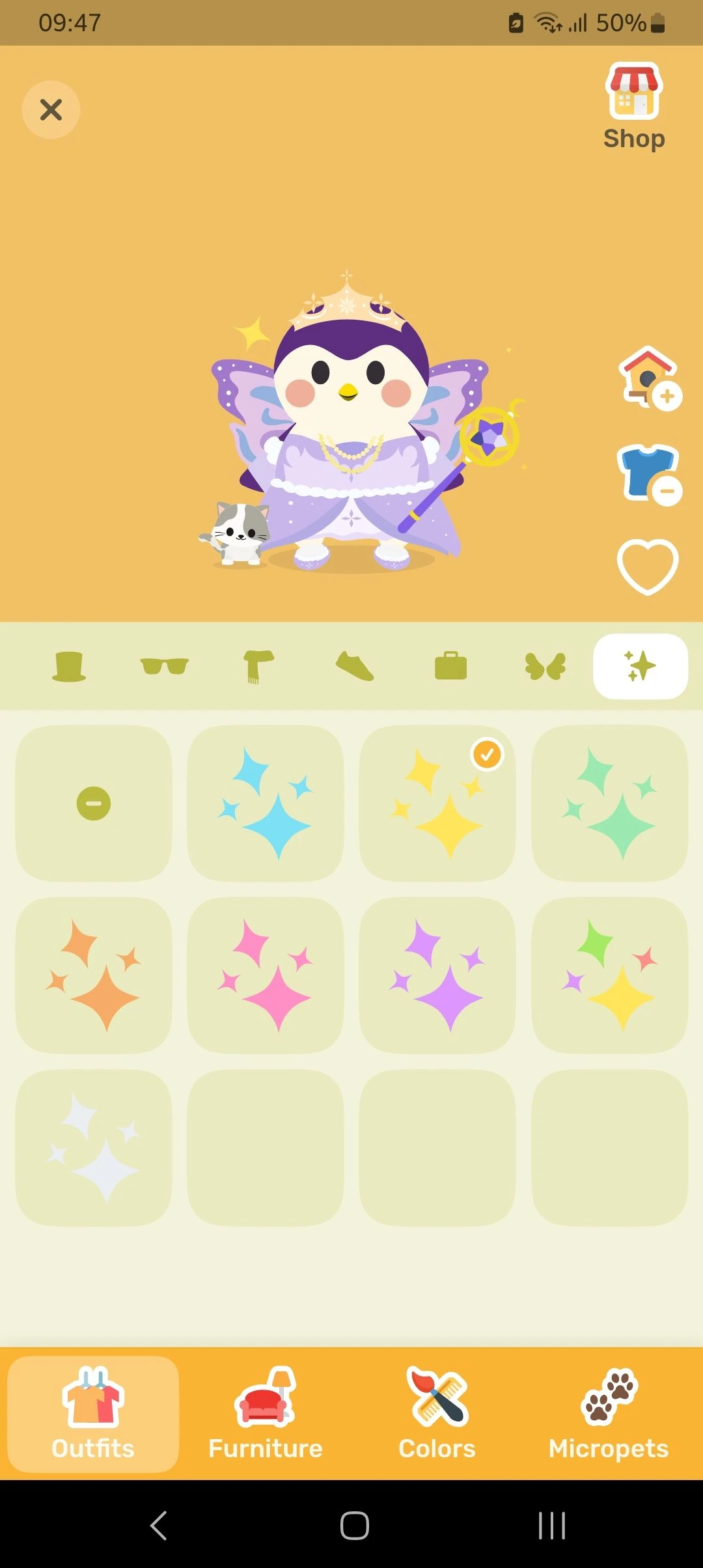
Task: Choose the pink sparkle effect
Action: tap(266, 975)
